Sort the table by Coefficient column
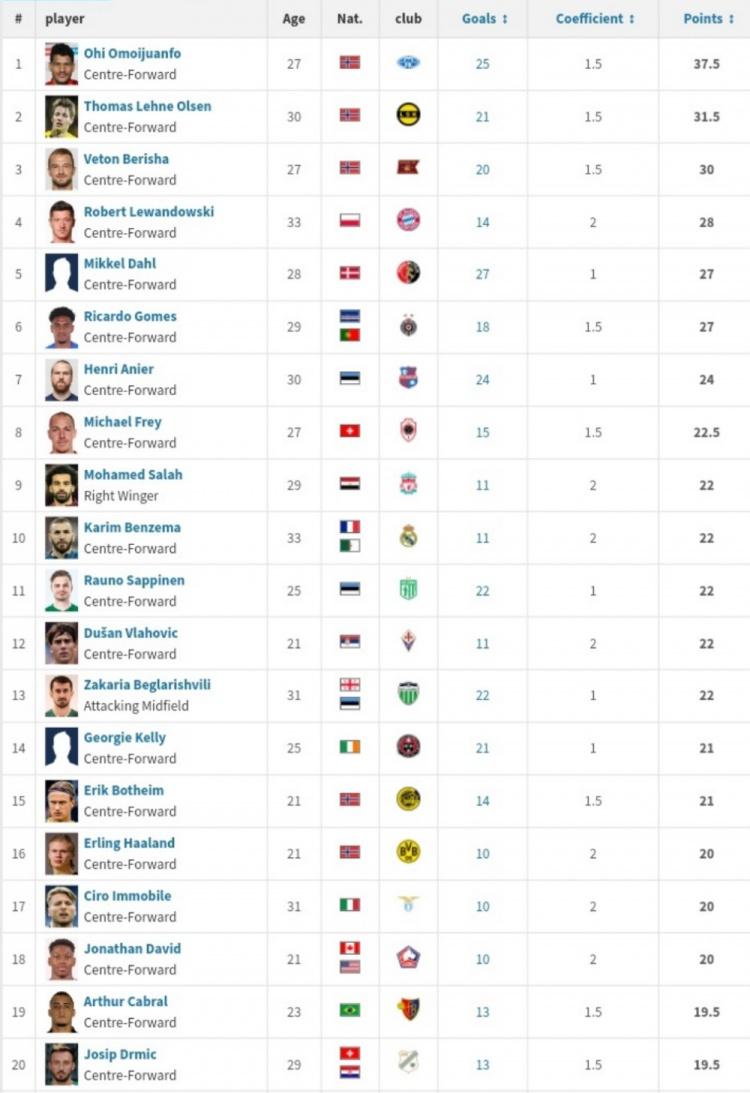Image resolution: width=750 pixels, height=1093 pixels. point(595,19)
